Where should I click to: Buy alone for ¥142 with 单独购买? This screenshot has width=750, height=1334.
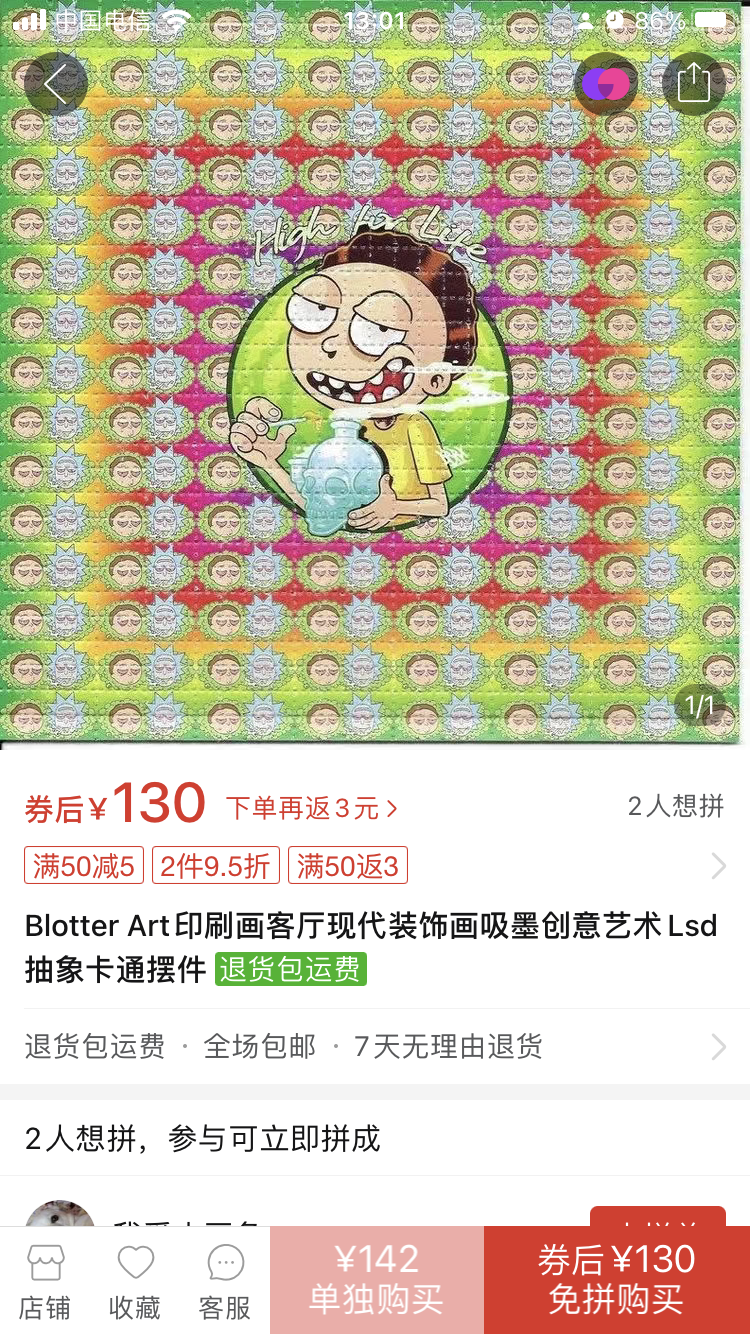coord(376,1280)
